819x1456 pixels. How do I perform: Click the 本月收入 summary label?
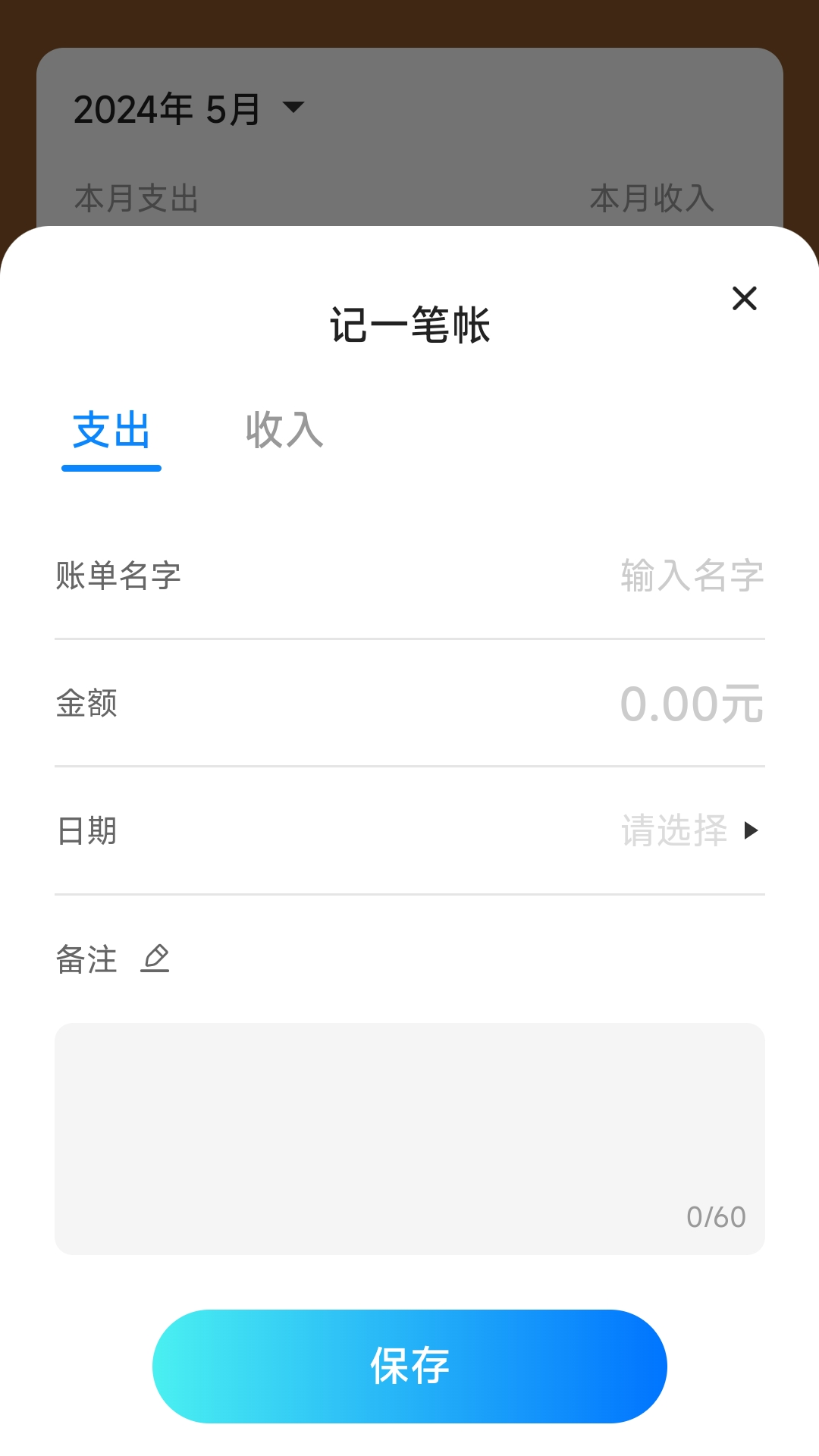coord(652,199)
